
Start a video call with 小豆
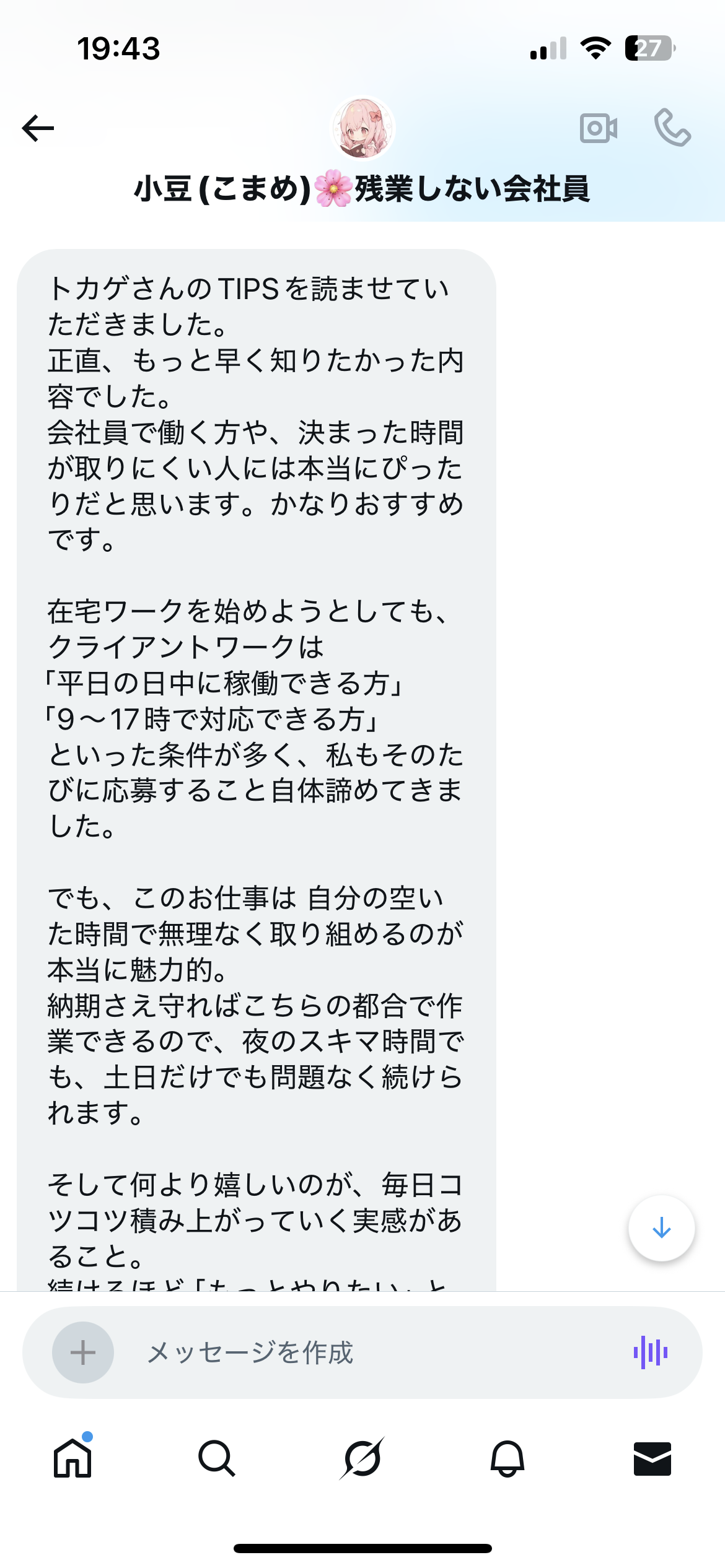(x=598, y=128)
